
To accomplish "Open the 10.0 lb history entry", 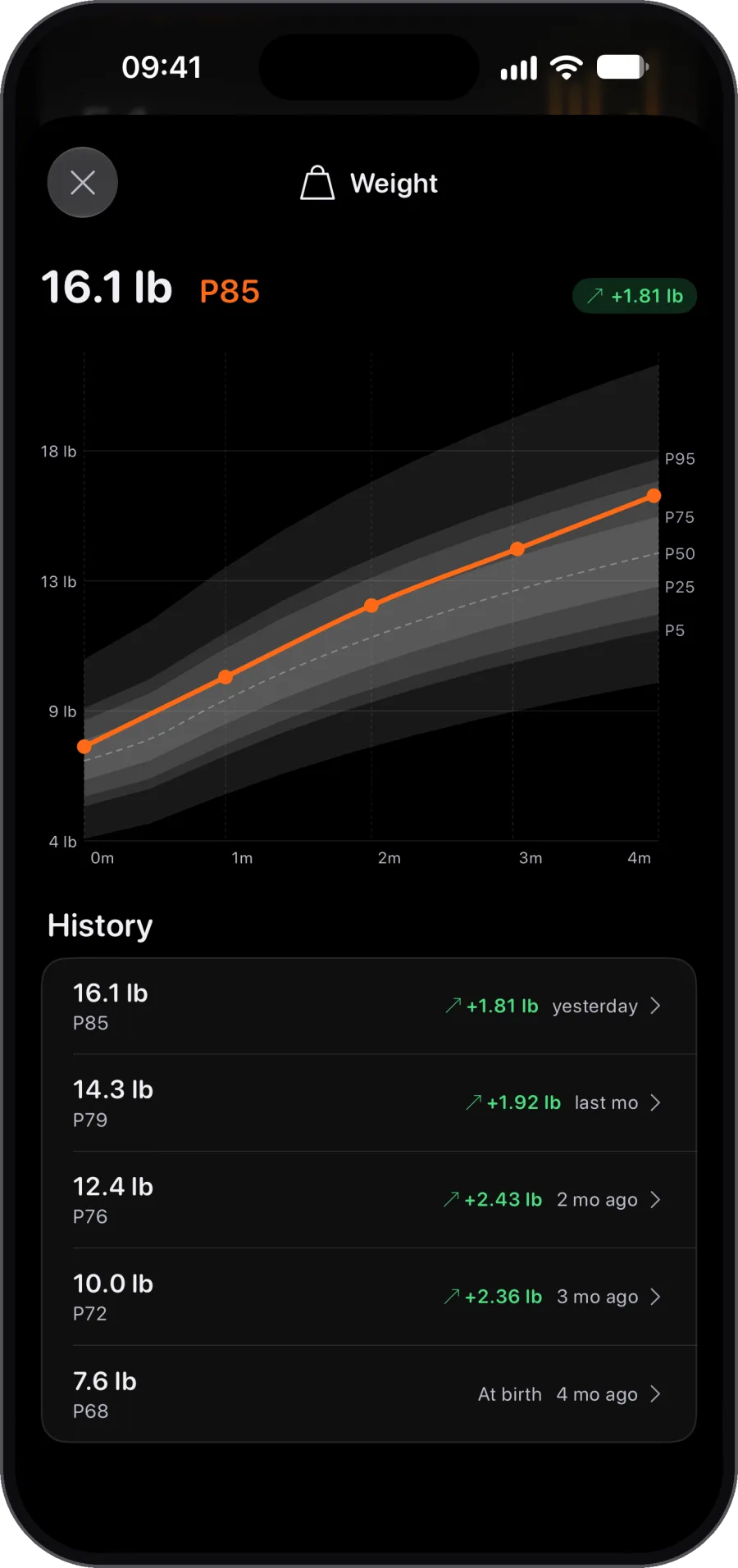I will tap(369, 1297).
